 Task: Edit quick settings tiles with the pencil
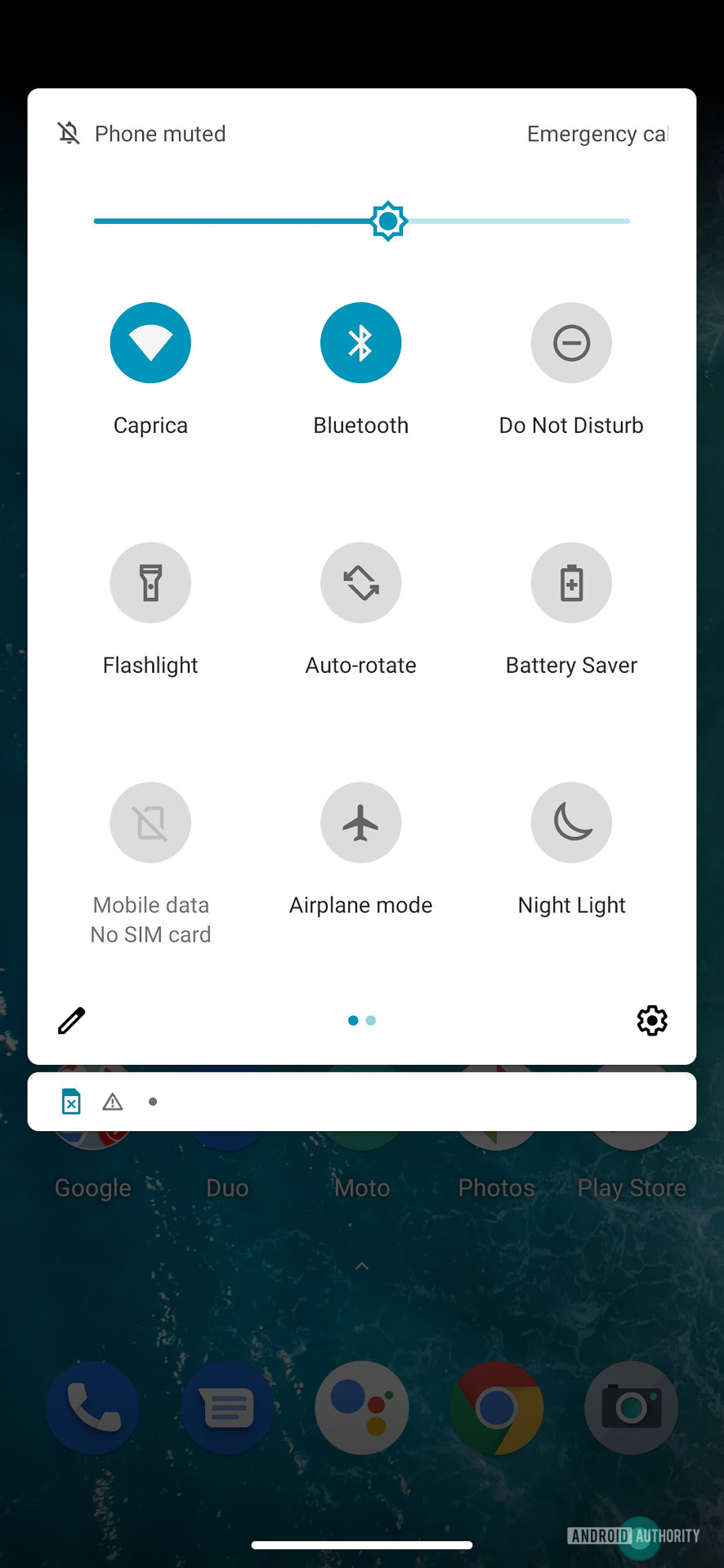[71, 1021]
